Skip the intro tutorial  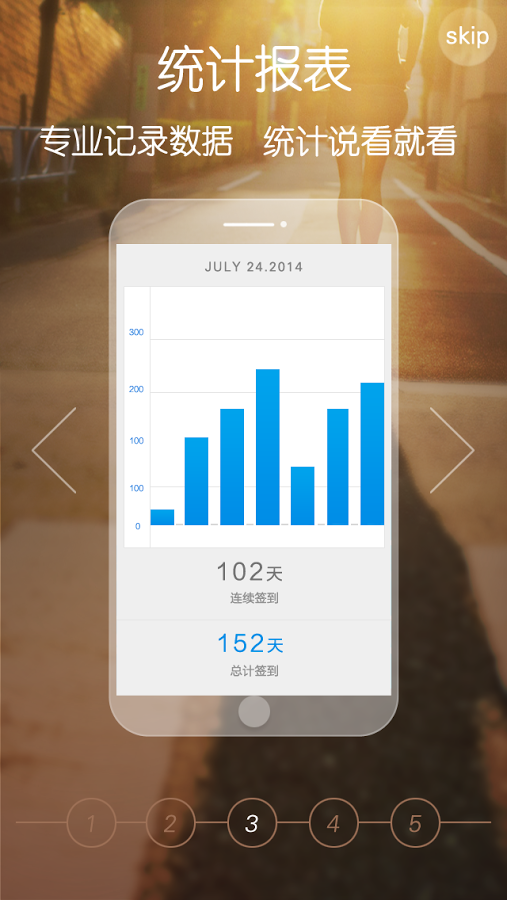click(467, 37)
